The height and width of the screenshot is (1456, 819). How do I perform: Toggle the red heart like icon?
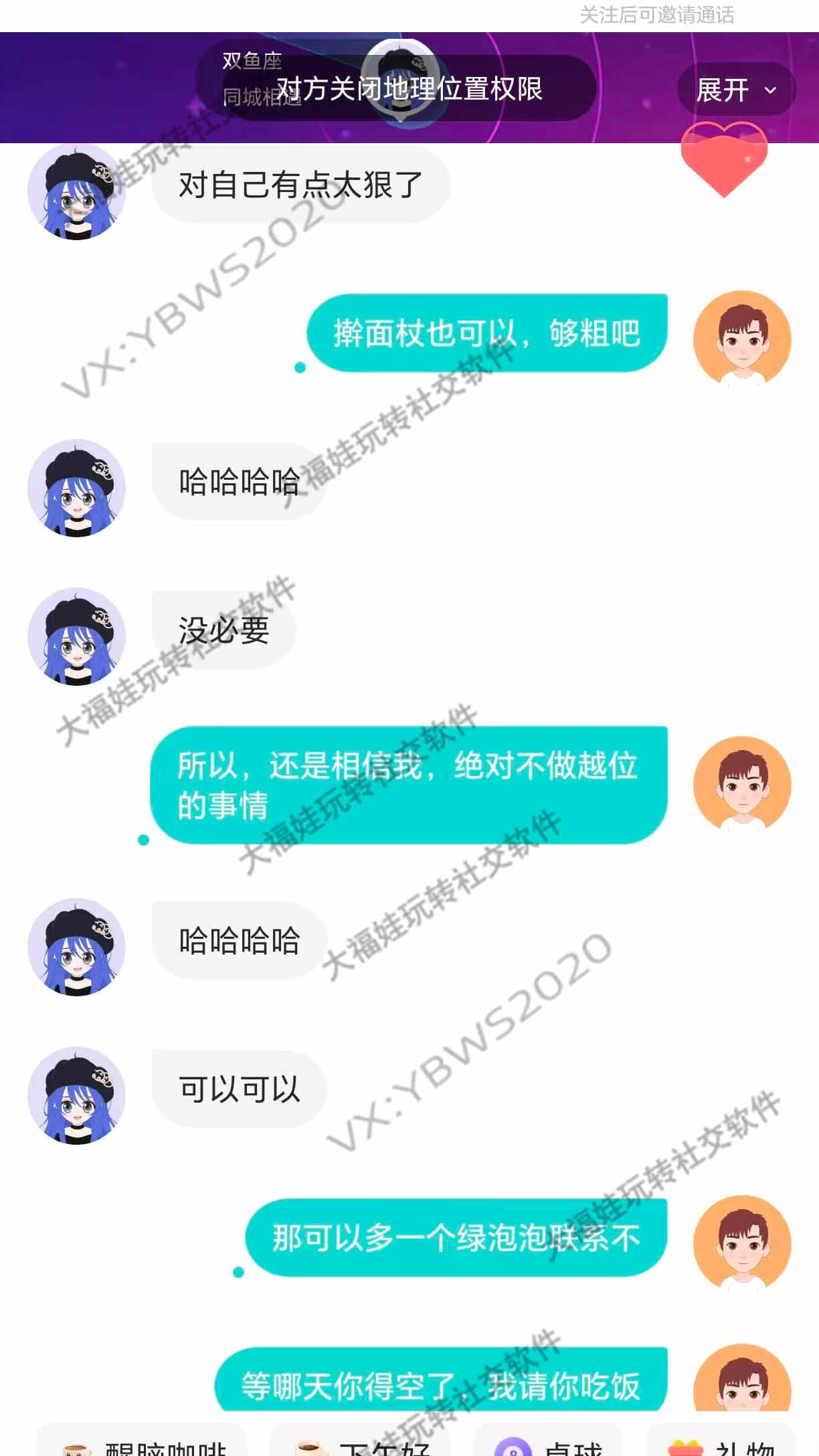(x=723, y=159)
